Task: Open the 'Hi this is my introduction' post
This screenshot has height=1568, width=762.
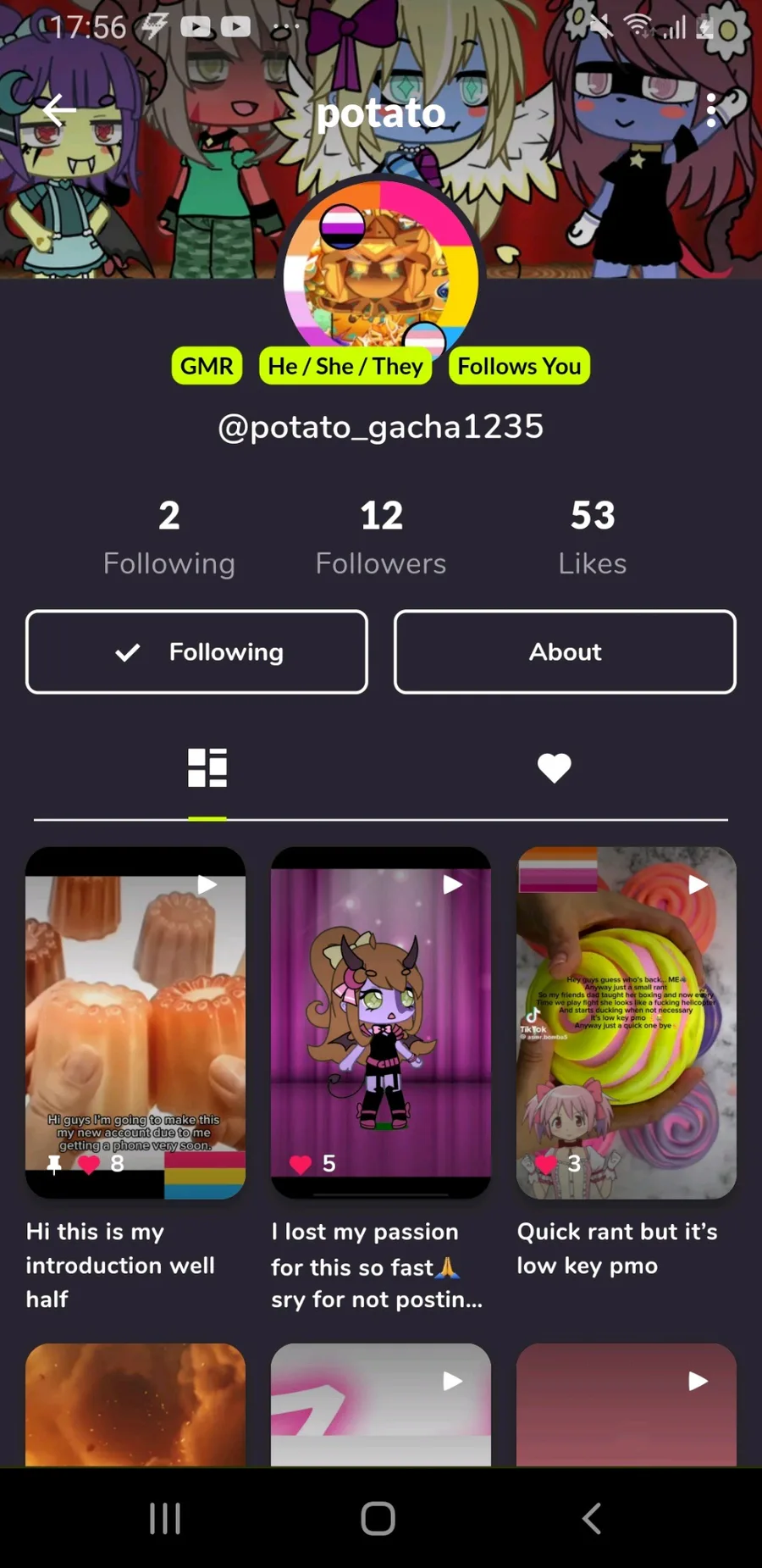Action: pyautogui.click(x=135, y=1022)
